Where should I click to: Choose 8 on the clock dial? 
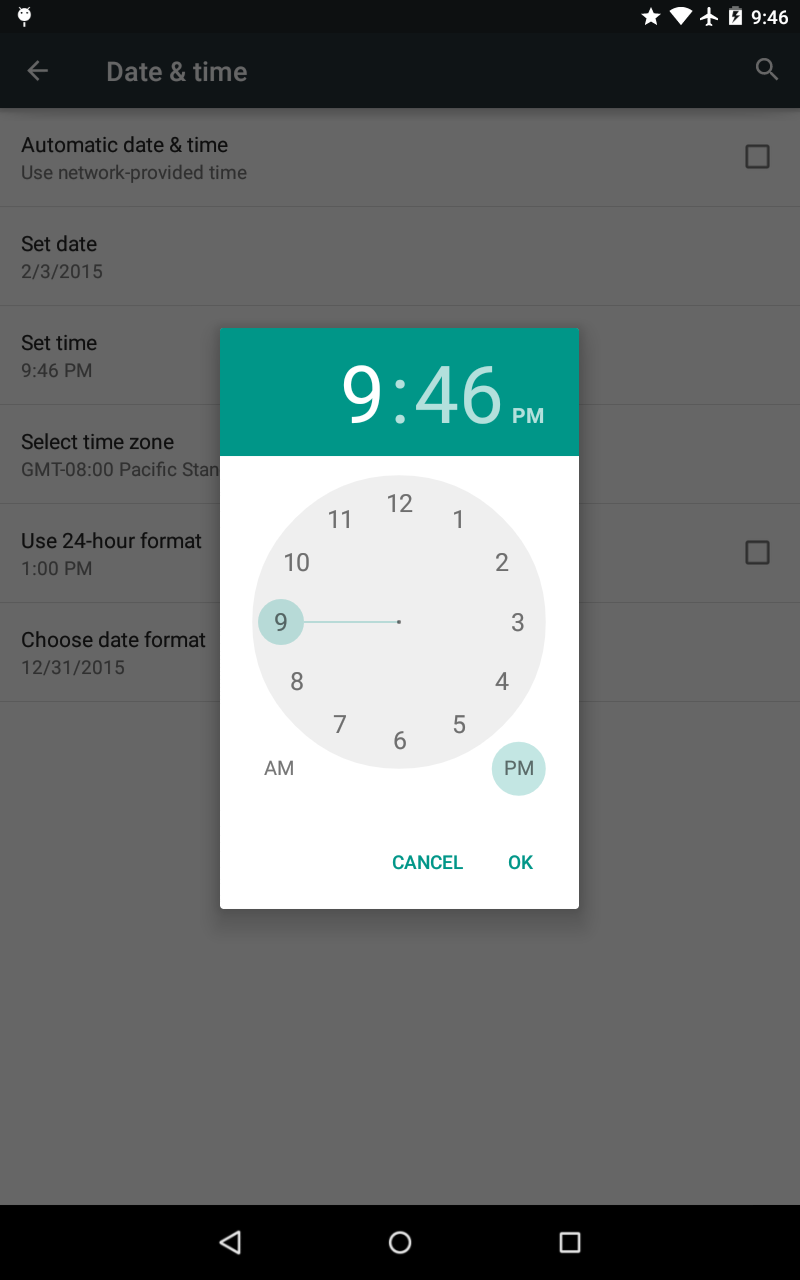[x=297, y=681]
